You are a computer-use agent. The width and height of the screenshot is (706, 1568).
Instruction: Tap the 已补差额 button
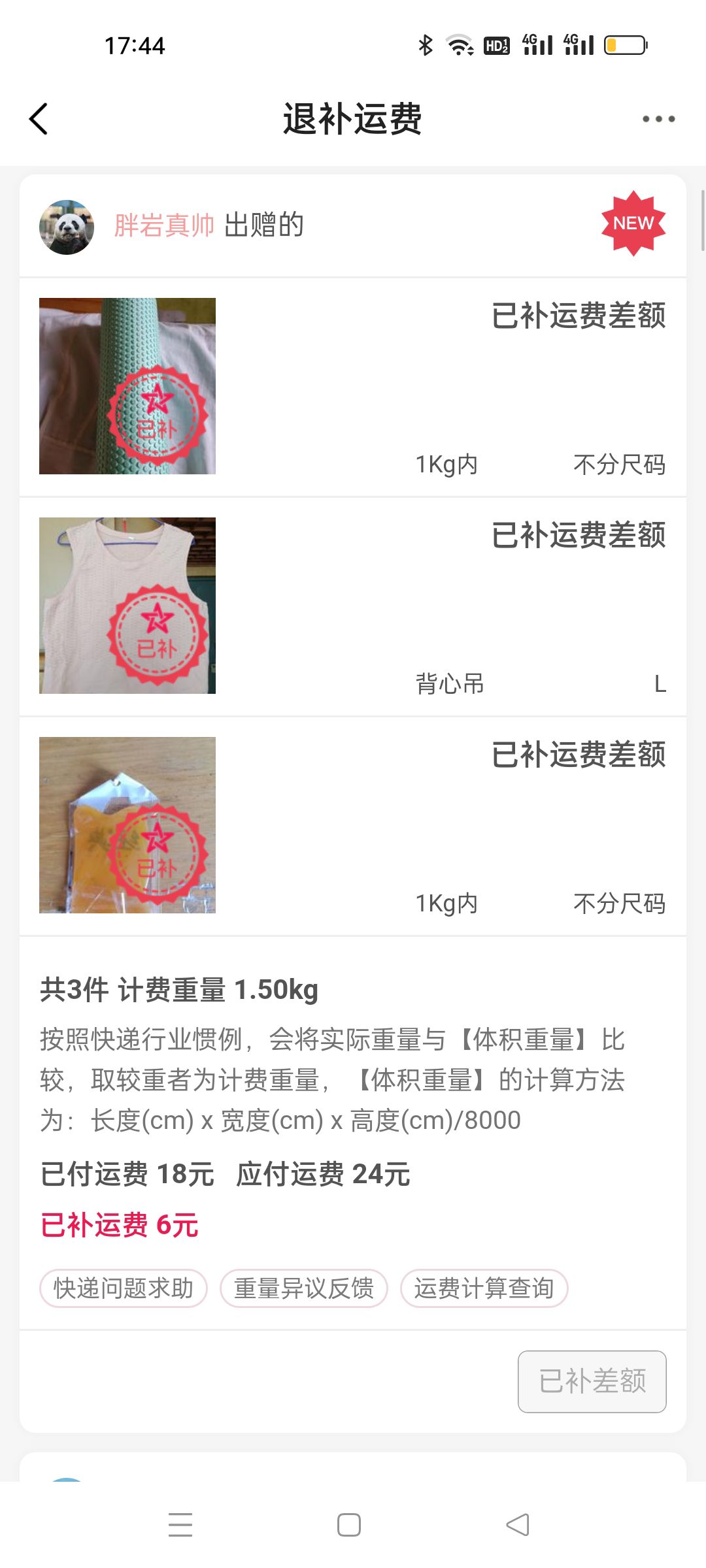[592, 1381]
